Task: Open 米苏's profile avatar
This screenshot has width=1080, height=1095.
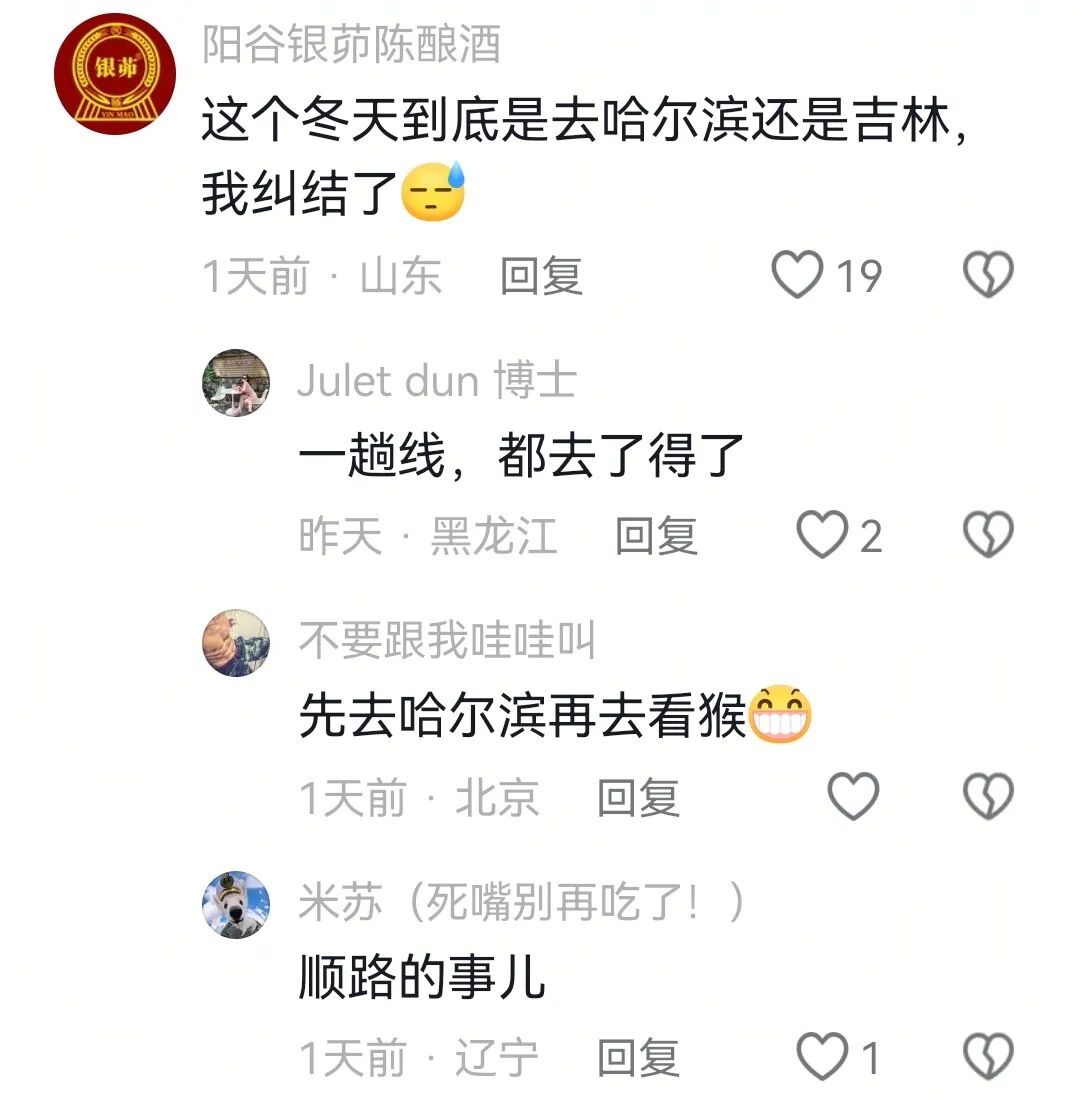Action: (x=236, y=905)
